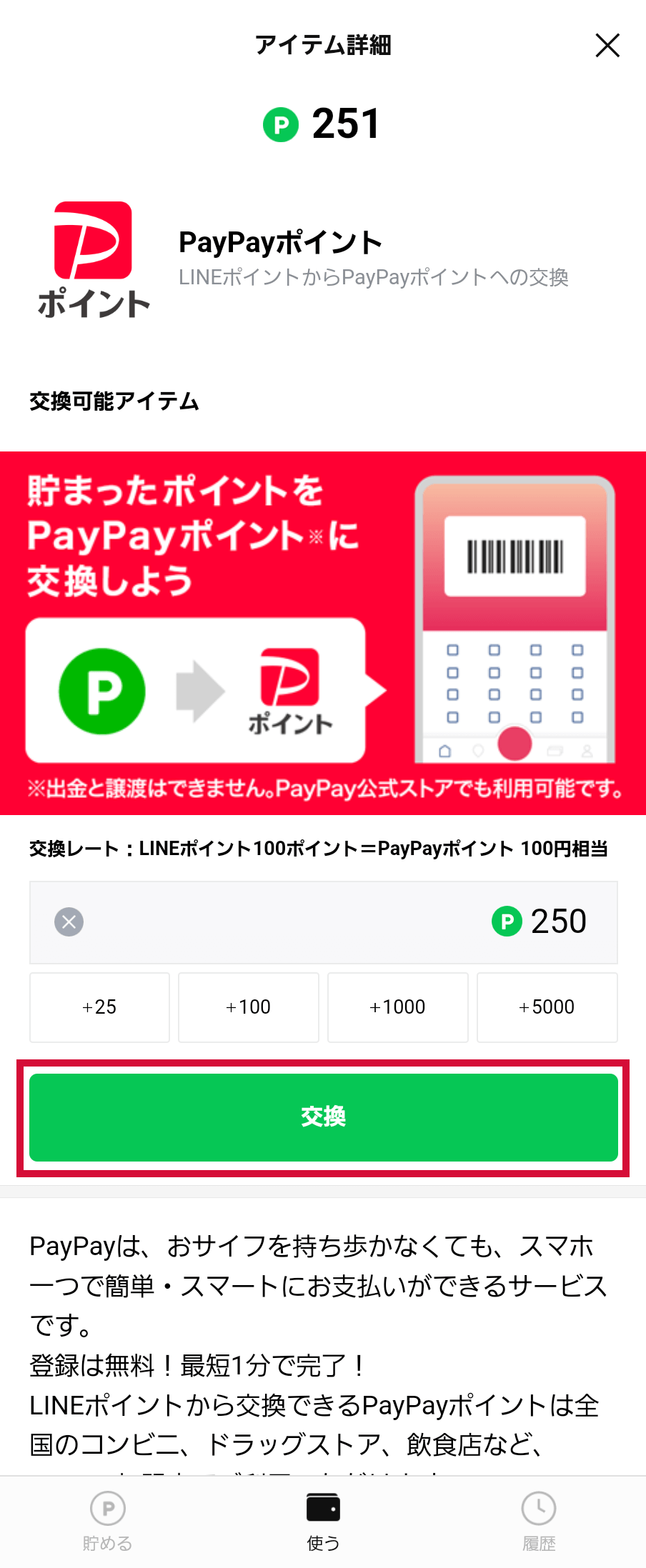This screenshot has height=1568, width=646.
Task: Add +5000 points to the amount
Action: (x=547, y=1007)
